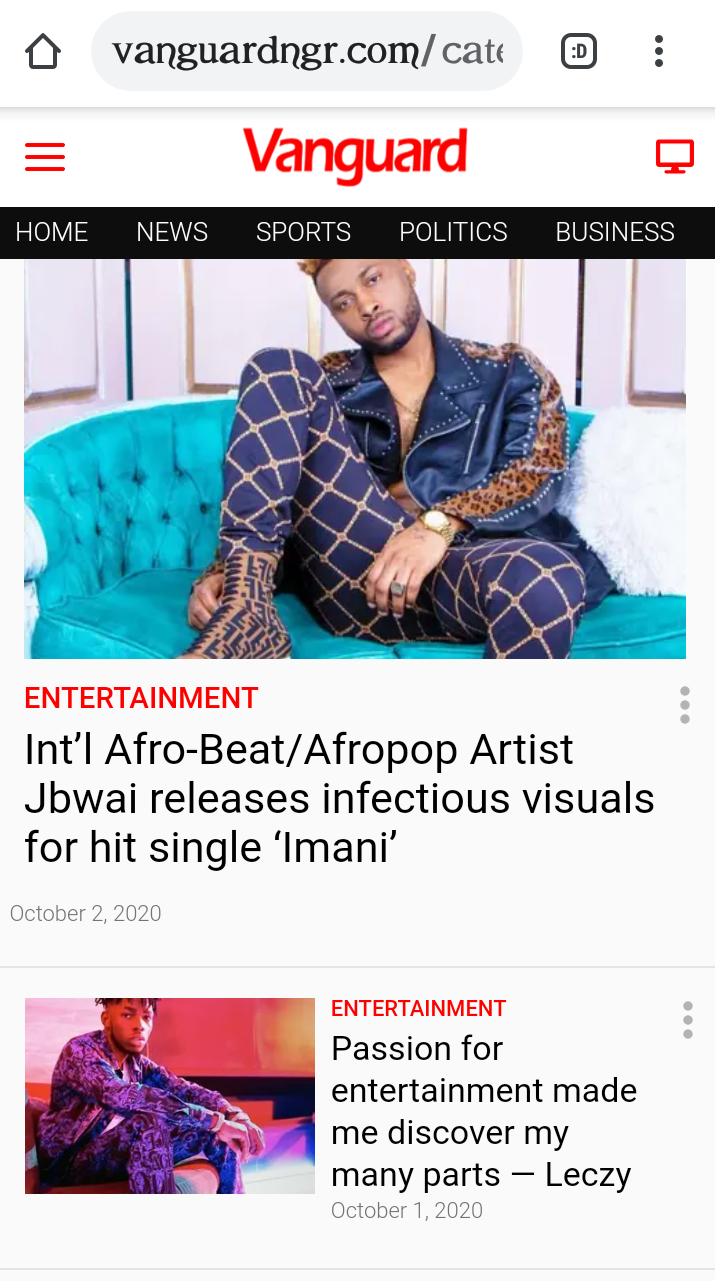Tap the ENTERTAINMENT label above the Leczy headline
The height and width of the screenshot is (1281, 715).
click(419, 1009)
